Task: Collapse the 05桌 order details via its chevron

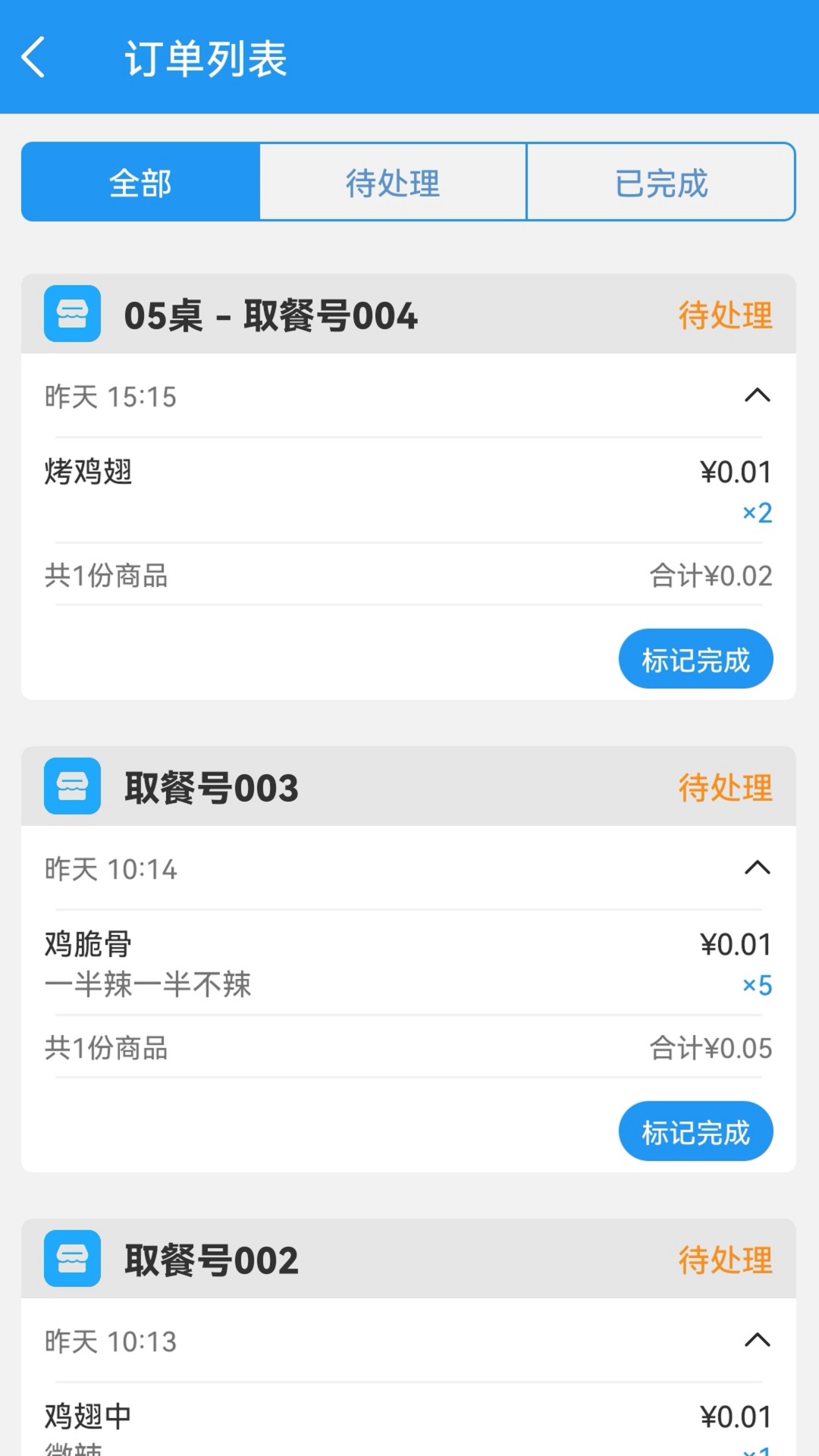Action: click(x=757, y=395)
